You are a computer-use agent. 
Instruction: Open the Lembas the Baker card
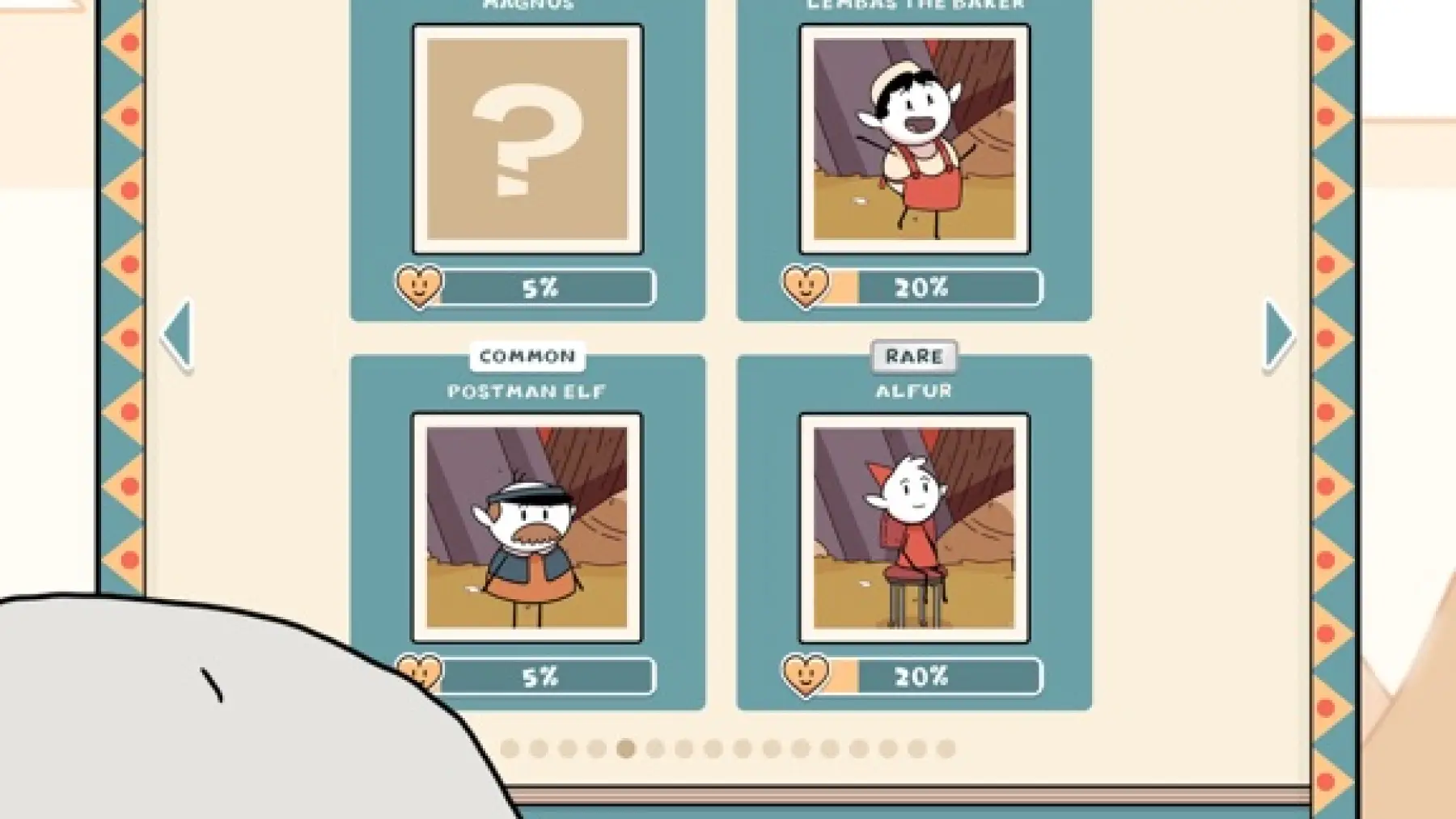(x=914, y=140)
